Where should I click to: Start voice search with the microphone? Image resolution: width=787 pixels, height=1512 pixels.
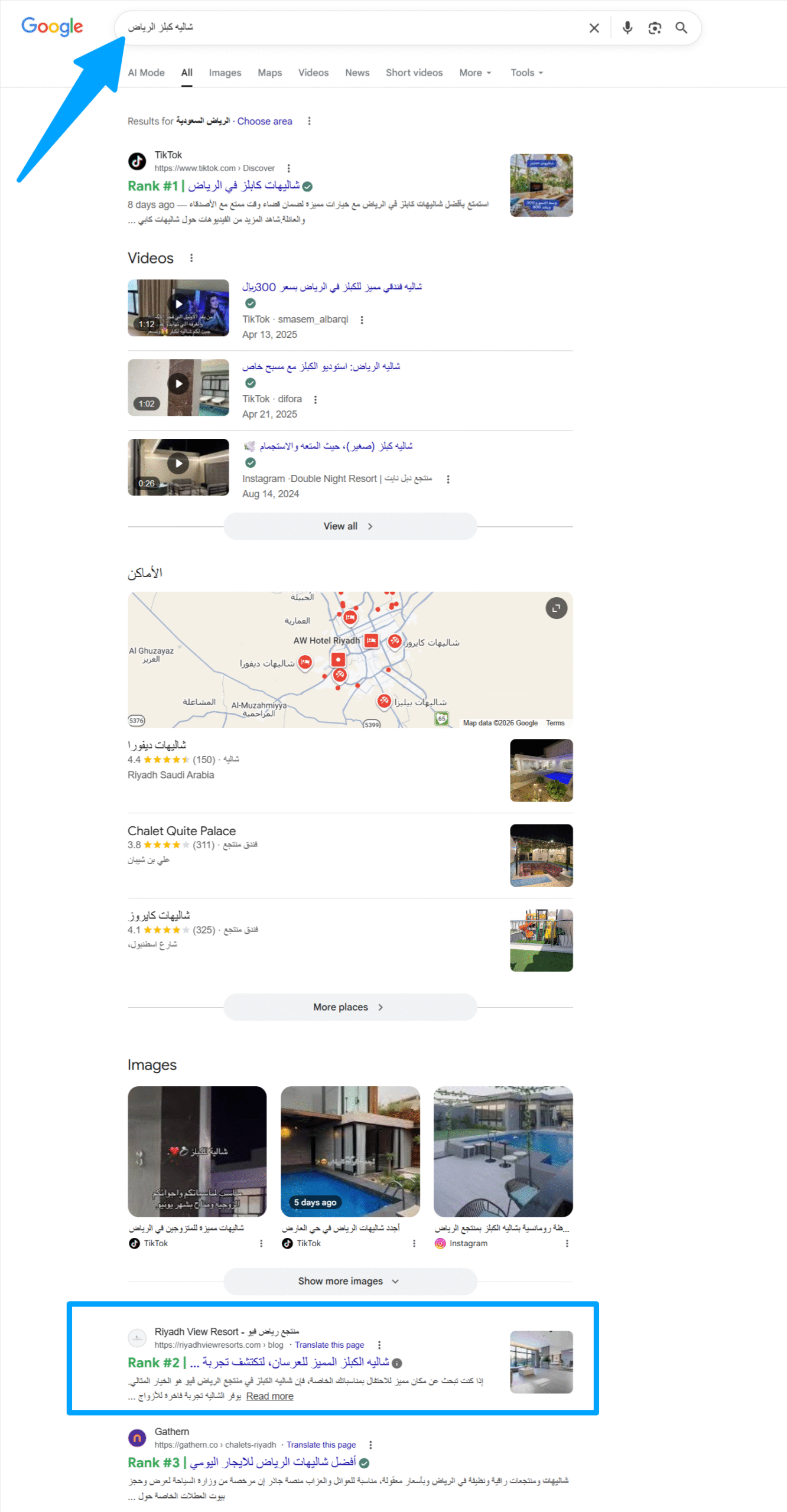(627, 28)
